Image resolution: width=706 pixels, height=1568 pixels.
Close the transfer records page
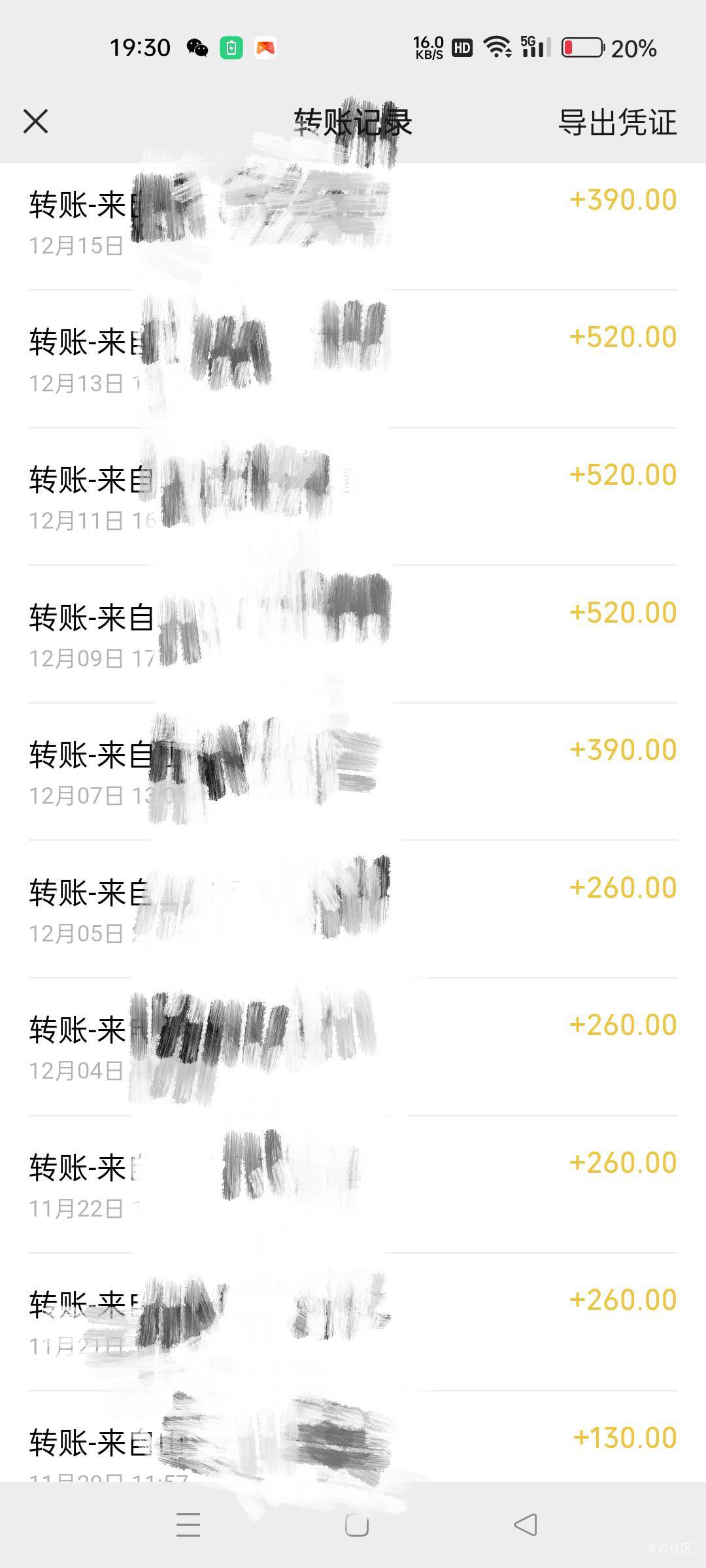[x=35, y=122]
